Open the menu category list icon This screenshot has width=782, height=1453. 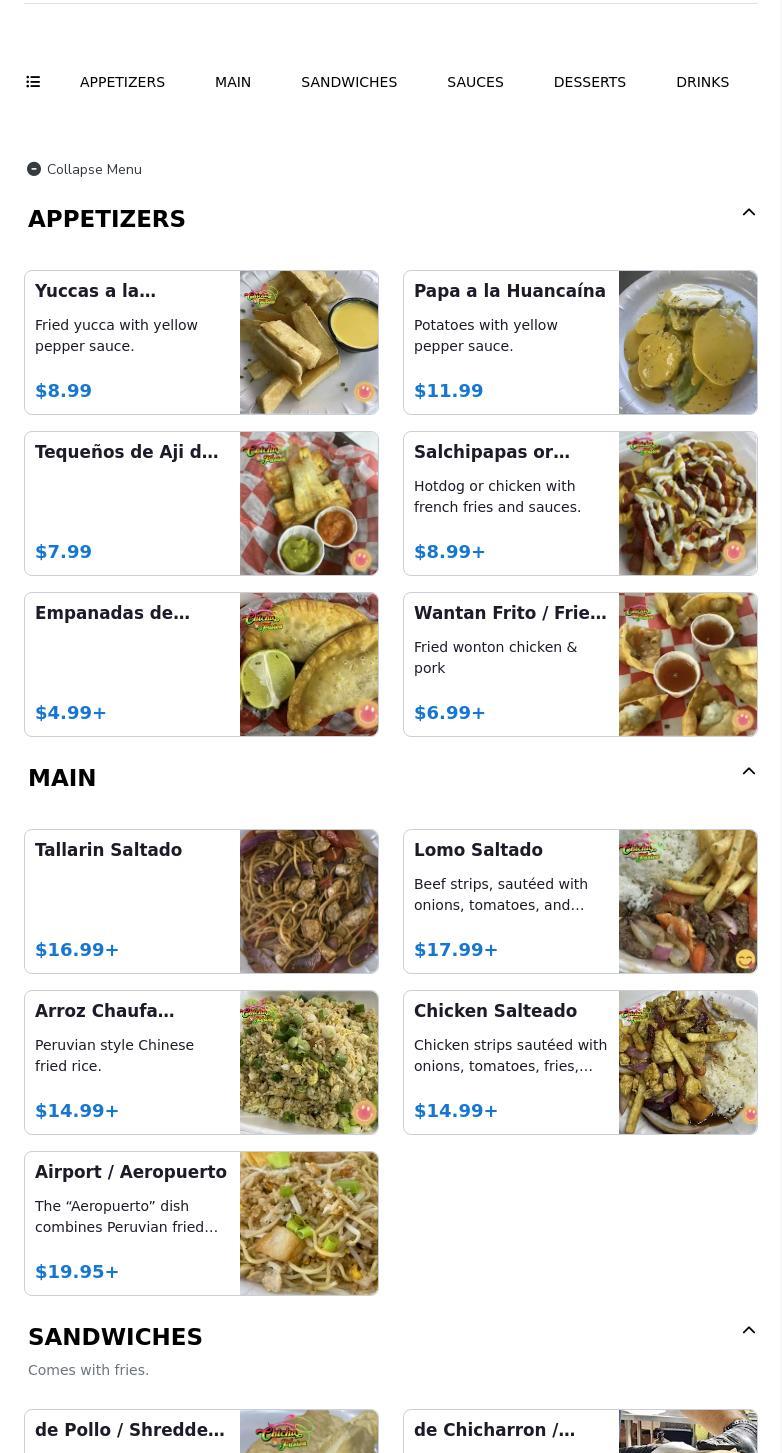(33, 82)
